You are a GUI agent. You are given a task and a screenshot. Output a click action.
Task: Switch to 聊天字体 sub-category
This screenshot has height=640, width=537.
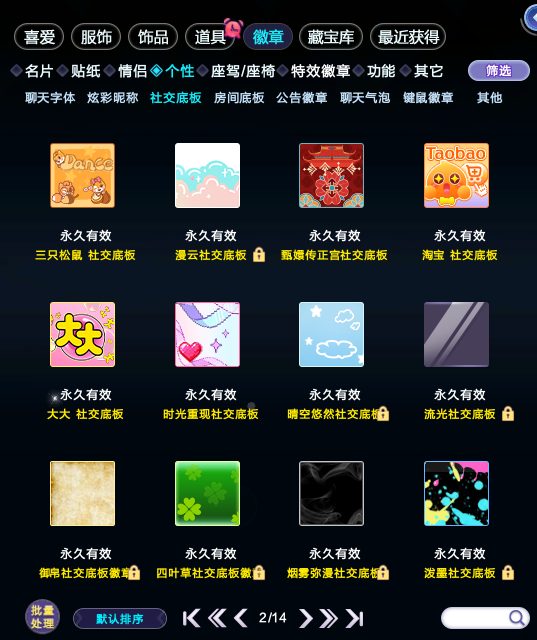[50, 98]
